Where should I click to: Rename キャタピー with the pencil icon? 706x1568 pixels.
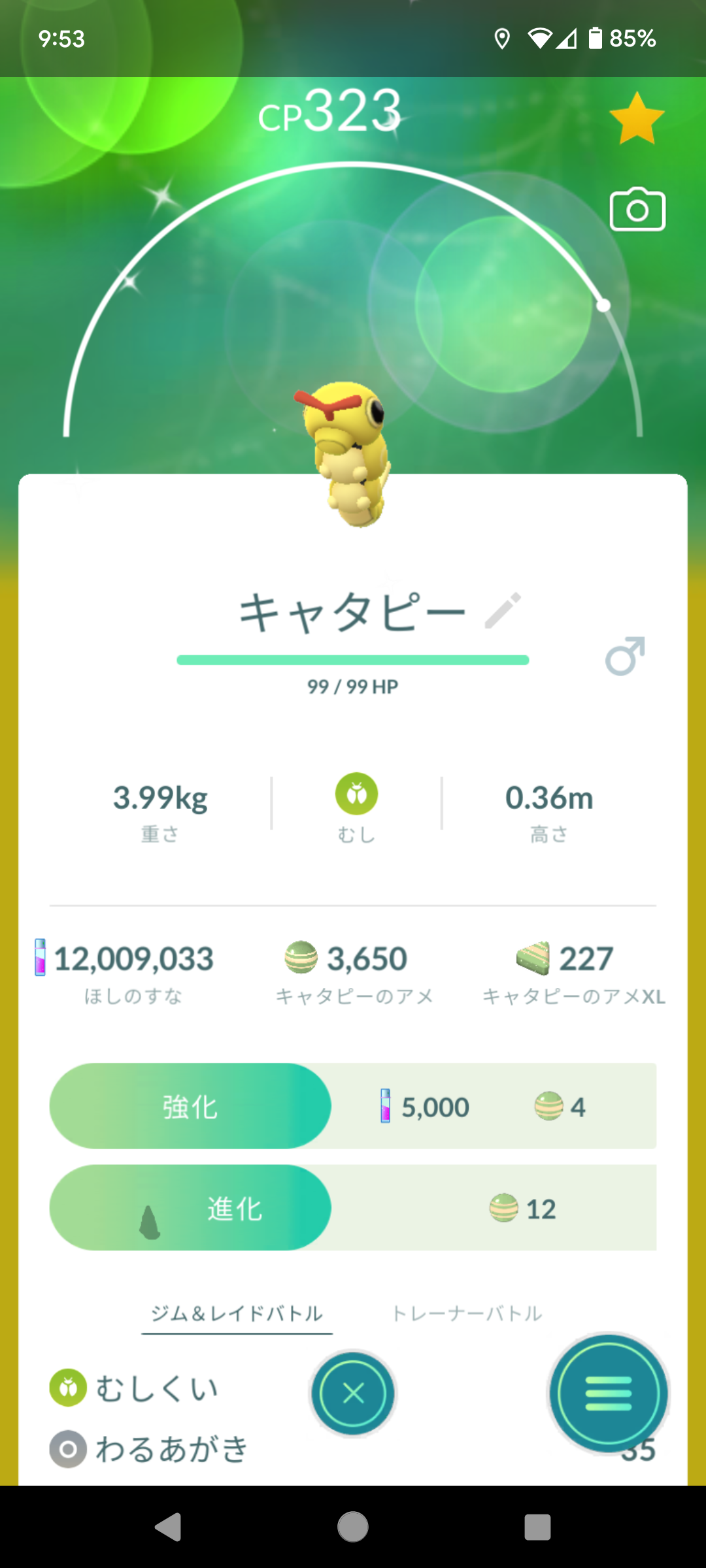(503, 611)
